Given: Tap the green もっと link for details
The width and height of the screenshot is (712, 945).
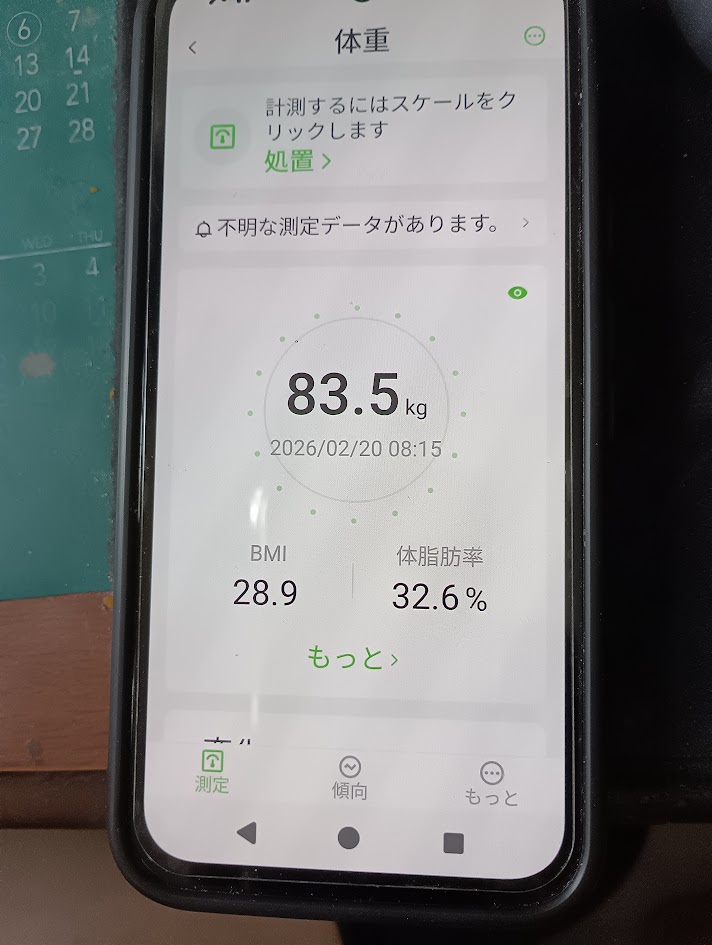Looking at the screenshot, I should point(353,659).
